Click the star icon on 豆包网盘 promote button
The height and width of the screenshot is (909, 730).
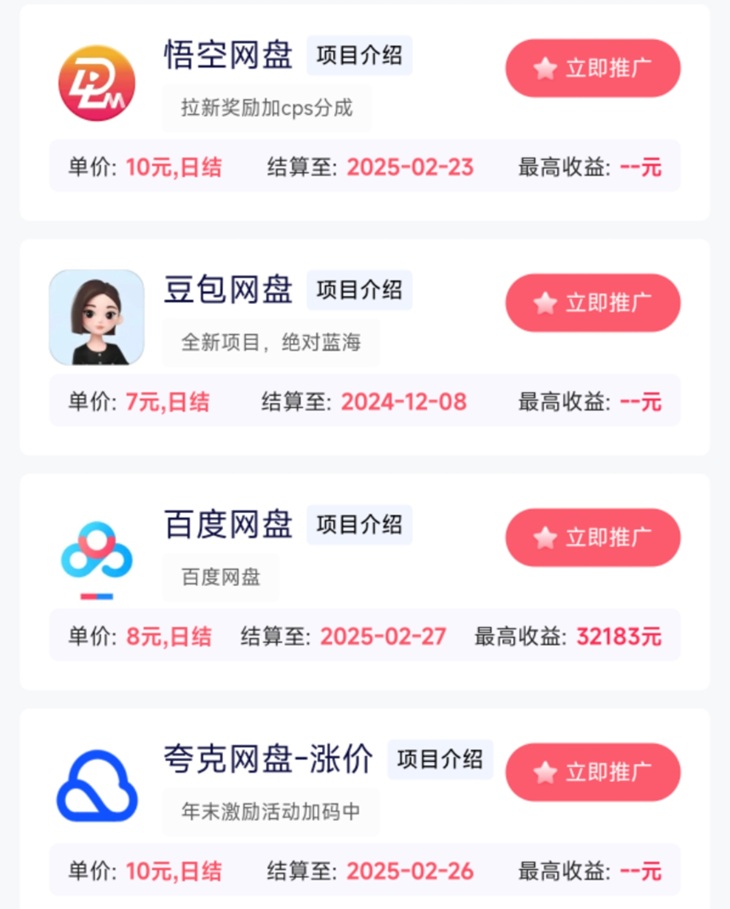pos(545,303)
